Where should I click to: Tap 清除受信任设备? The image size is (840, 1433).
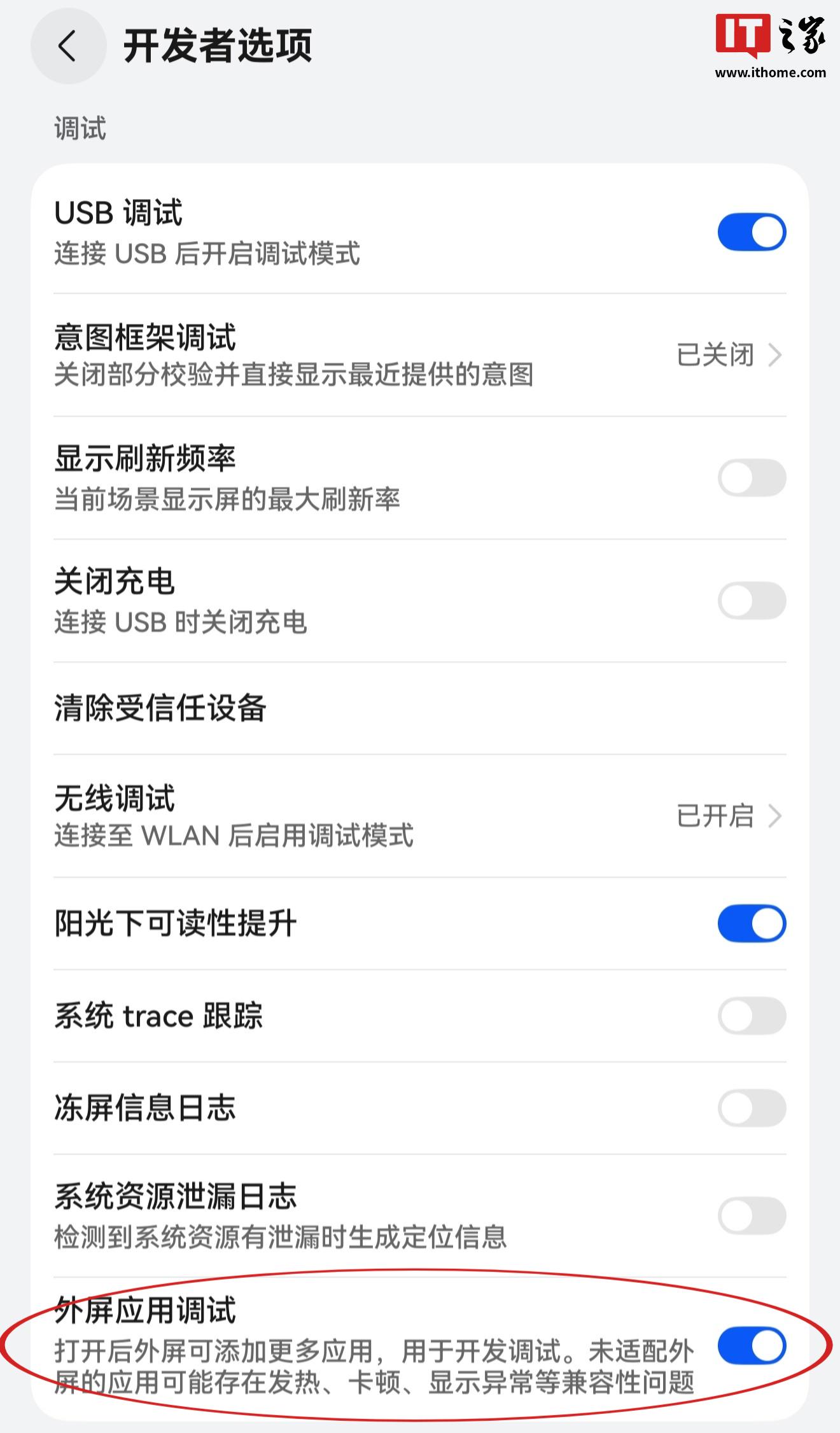420,708
